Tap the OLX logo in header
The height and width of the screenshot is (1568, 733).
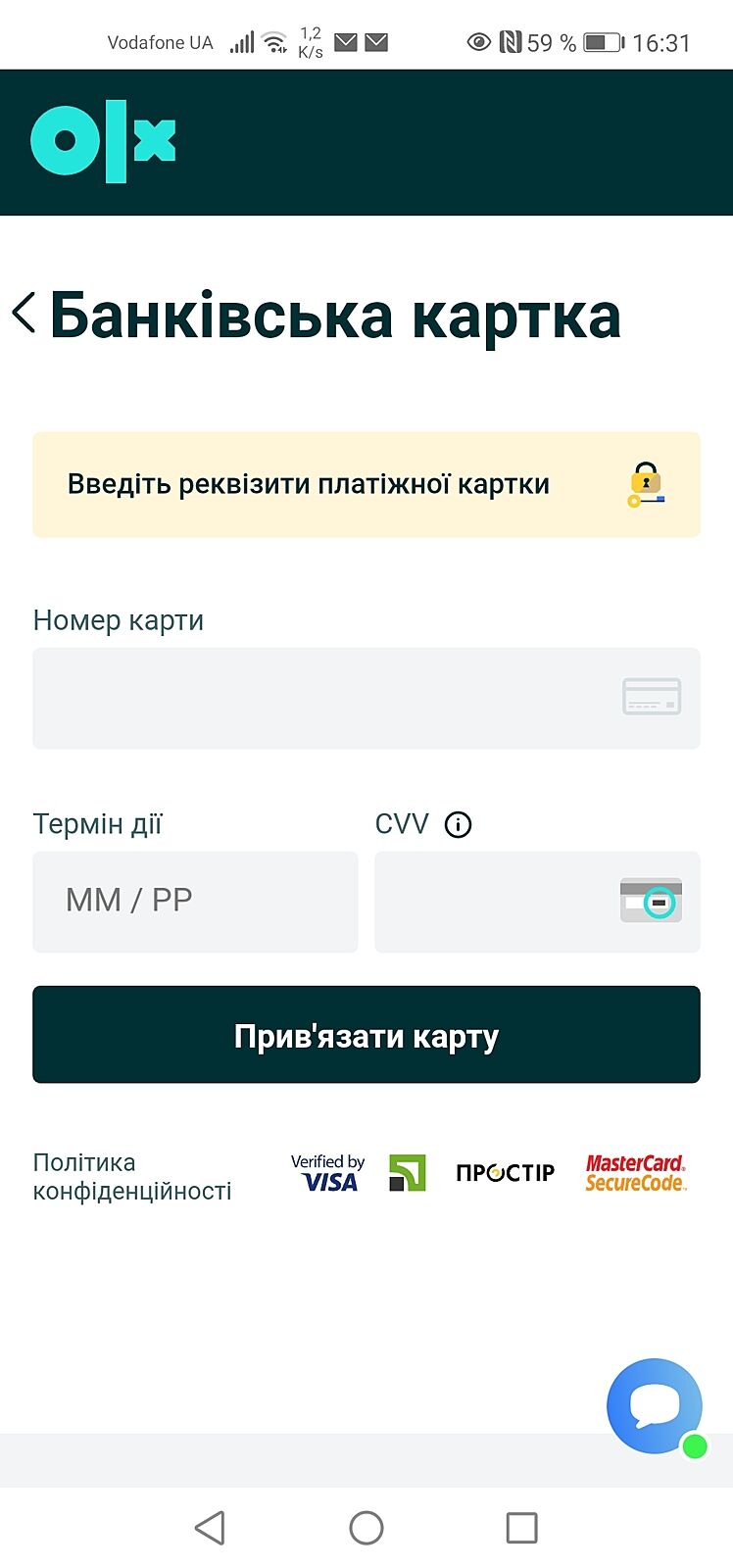click(x=103, y=142)
